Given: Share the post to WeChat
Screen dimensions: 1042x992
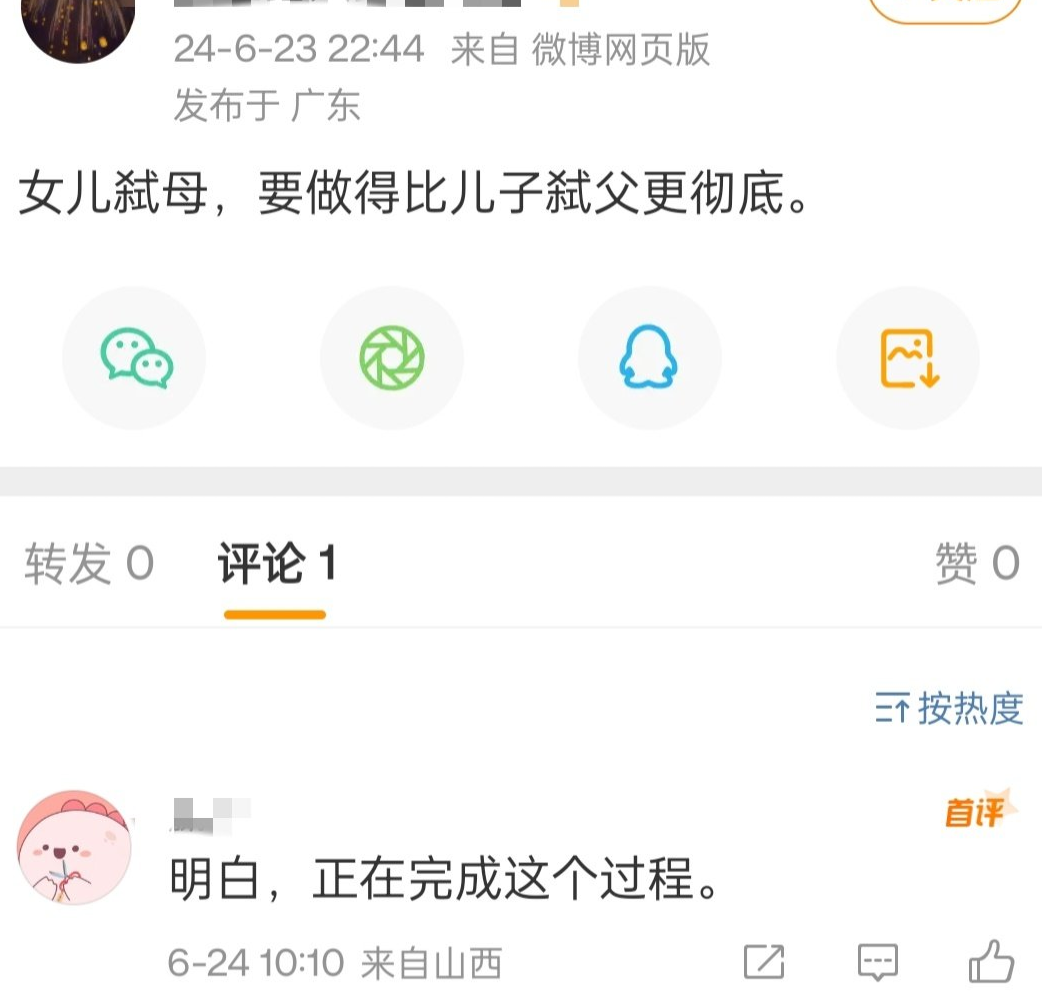Looking at the screenshot, I should 135,358.
